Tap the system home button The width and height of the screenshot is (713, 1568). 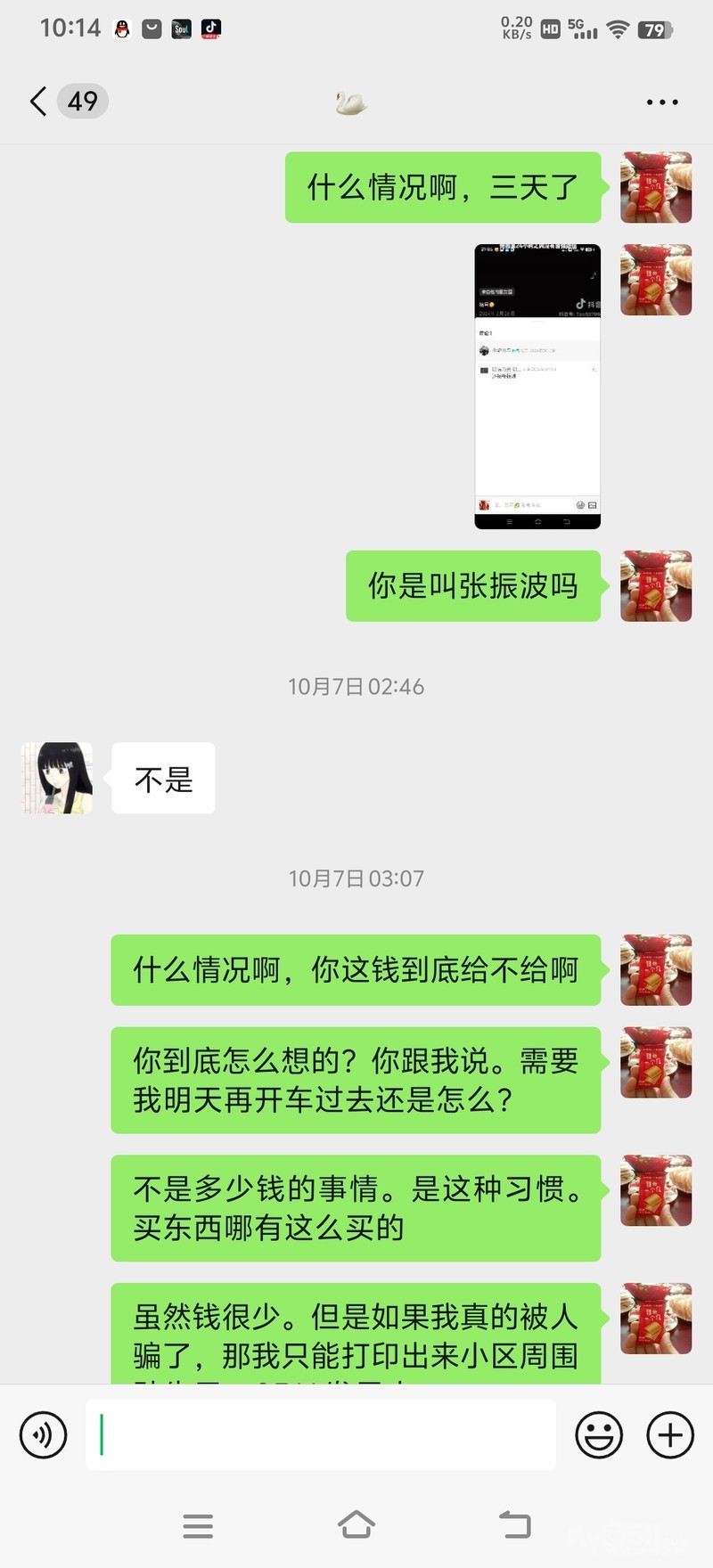click(x=356, y=1525)
